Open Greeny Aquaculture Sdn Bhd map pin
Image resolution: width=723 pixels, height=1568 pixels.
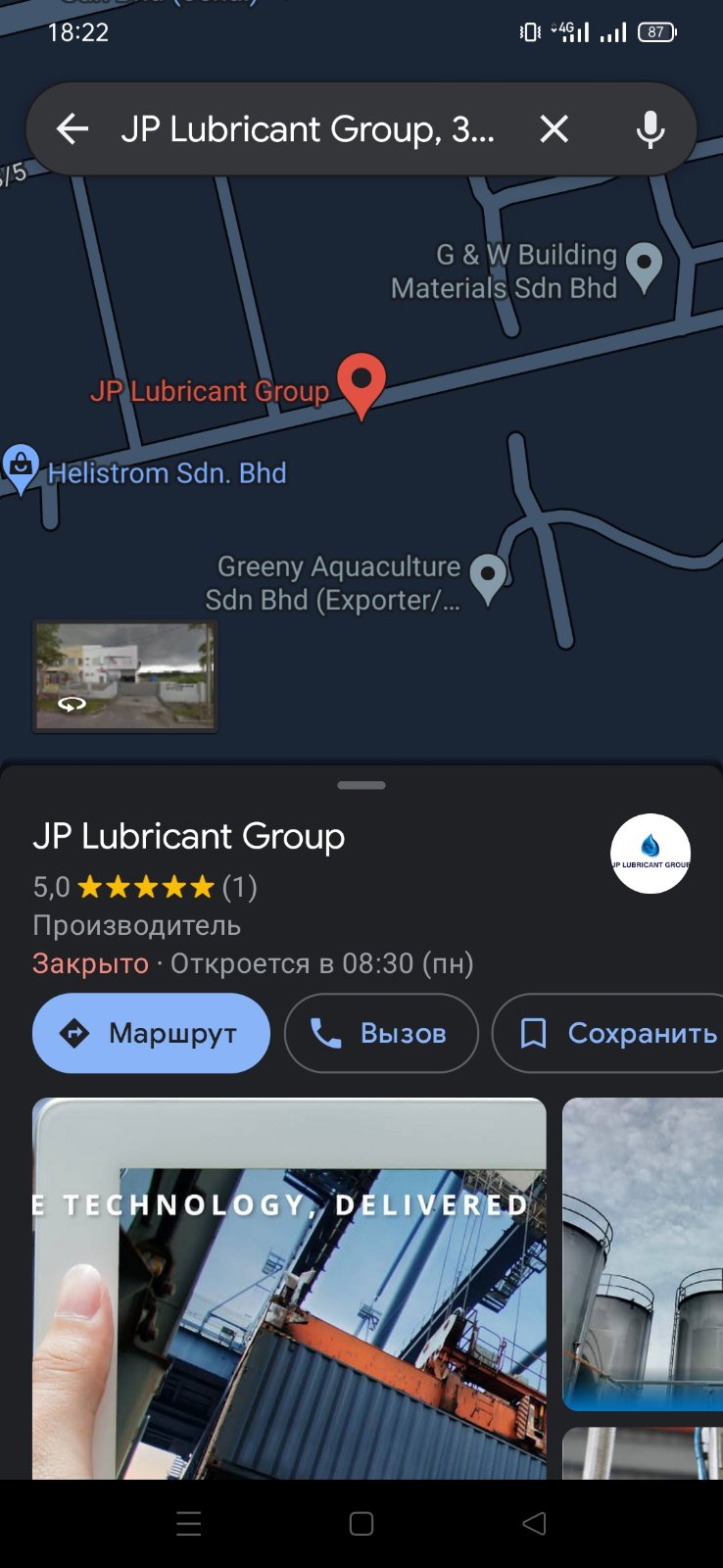[x=488, y=578]
